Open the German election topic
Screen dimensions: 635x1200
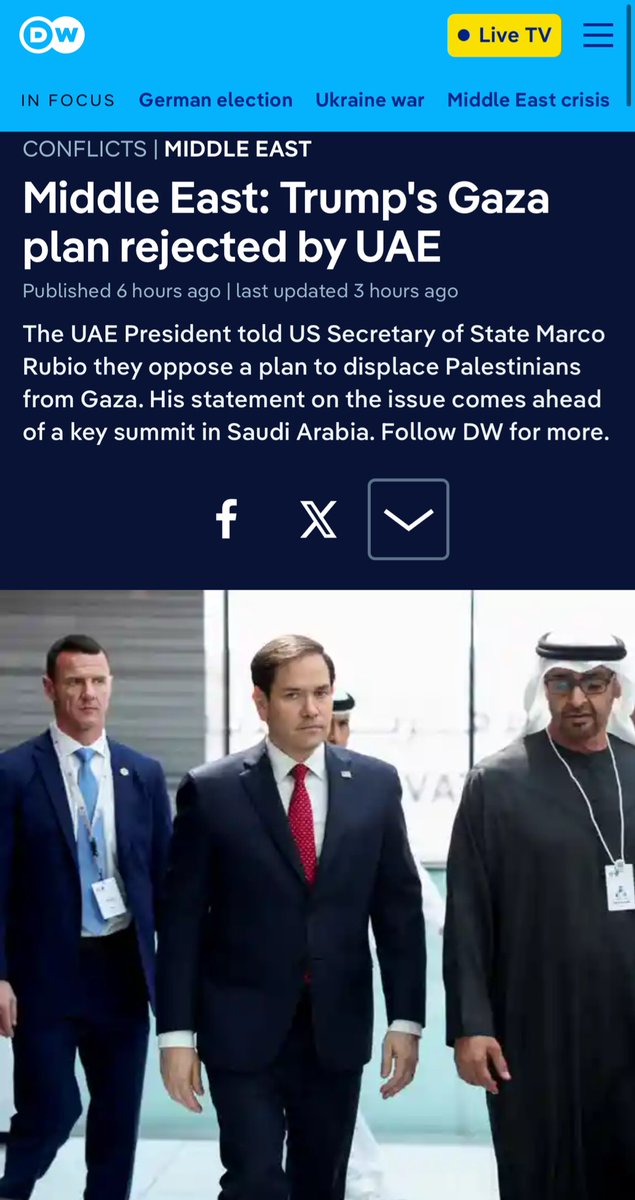tap(215, 100)
